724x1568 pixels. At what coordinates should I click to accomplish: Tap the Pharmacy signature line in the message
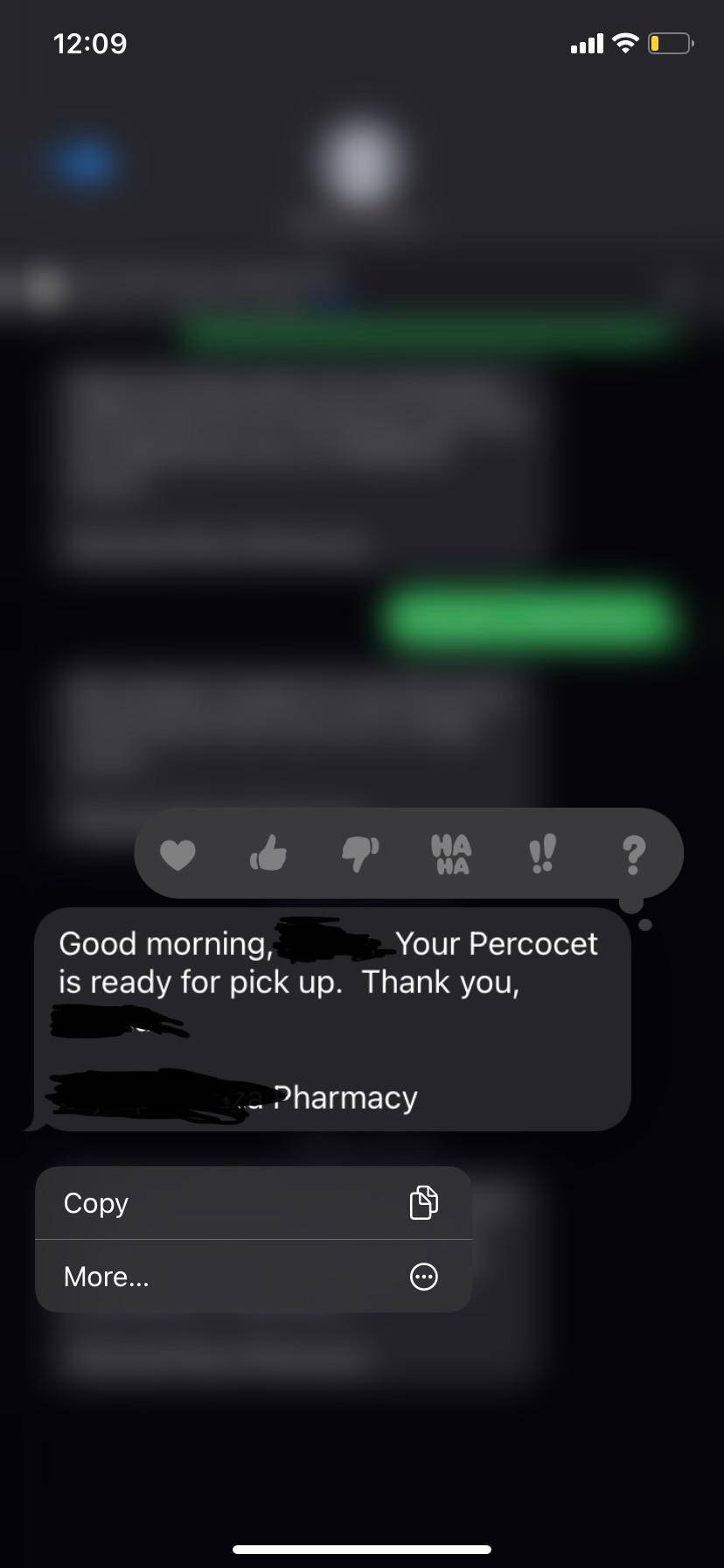tap(345, 1096)
